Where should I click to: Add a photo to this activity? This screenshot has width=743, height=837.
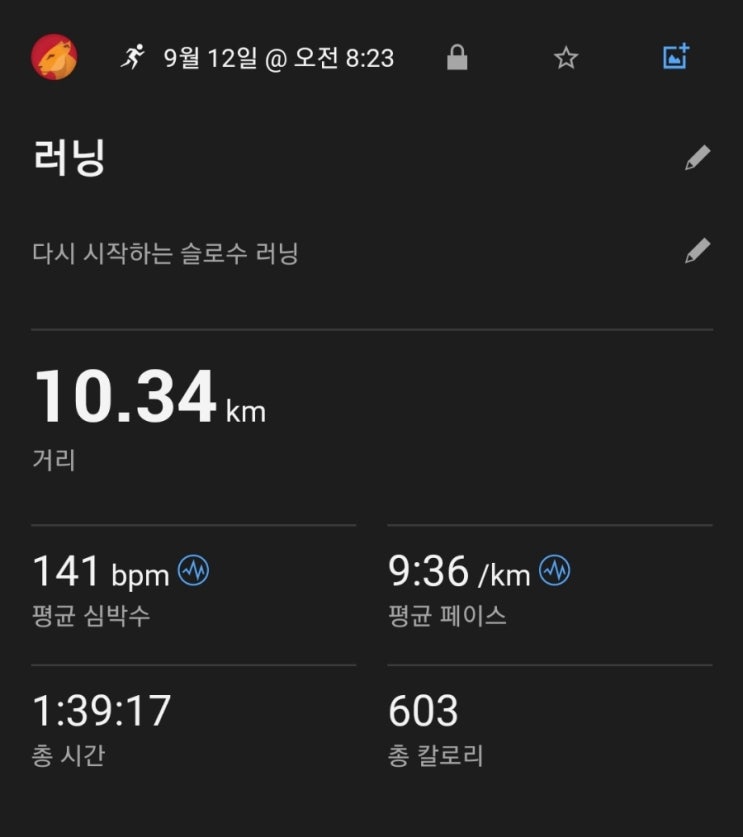pyautogui.click(x=677, y=57)
